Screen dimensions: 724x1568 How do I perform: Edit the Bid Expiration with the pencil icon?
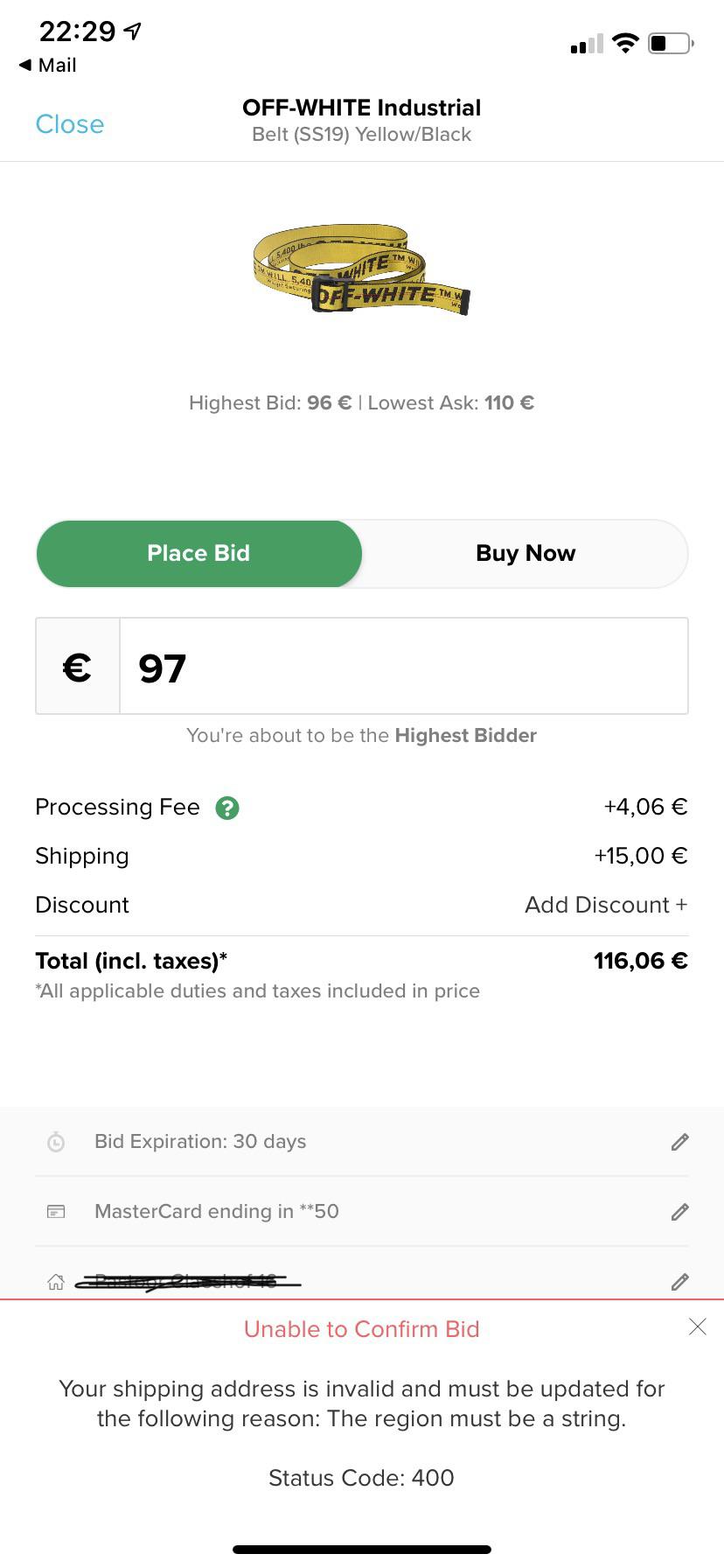680,1142
